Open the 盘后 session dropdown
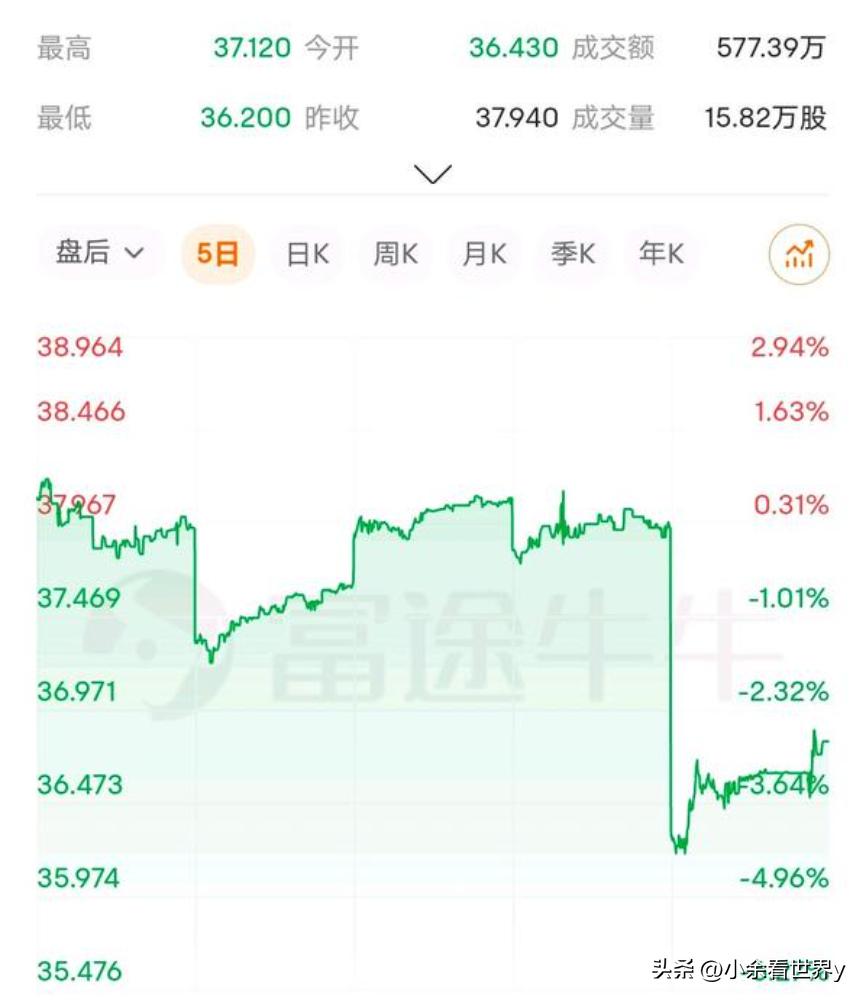This screenshot has width=865, height=1000. click(99, 254)
